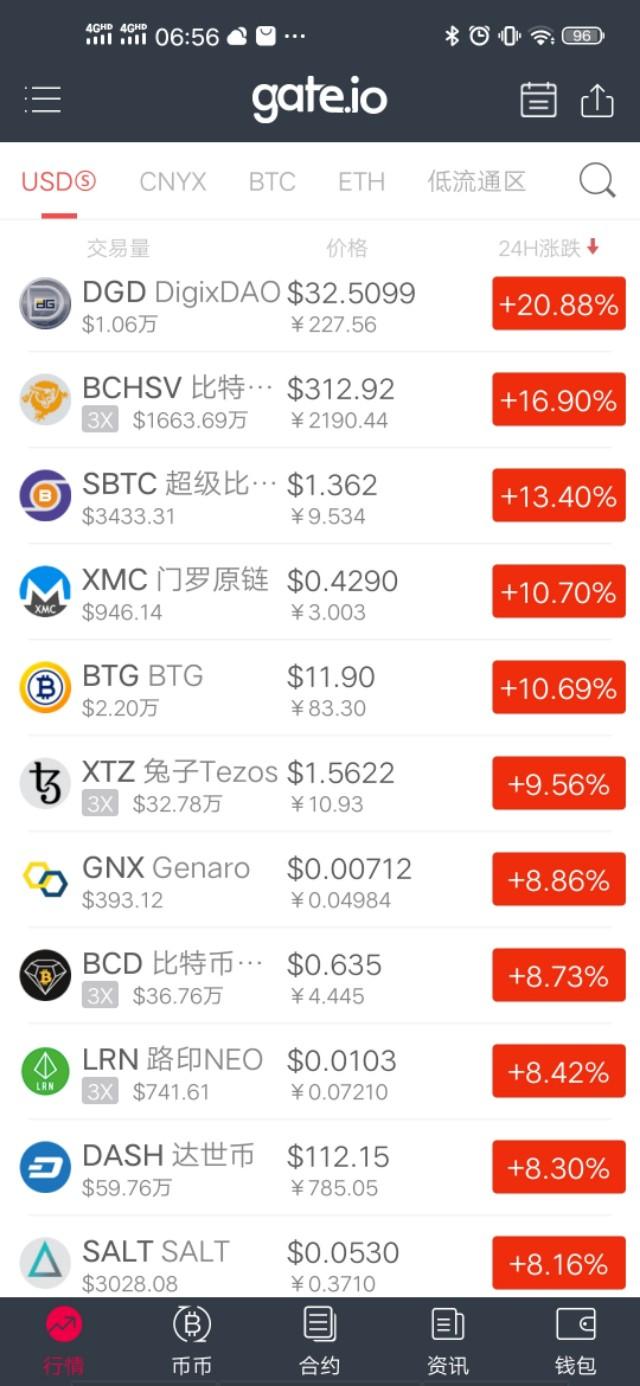
Task: Open the GNX Genaro row
Action: [x=320, y=880]
